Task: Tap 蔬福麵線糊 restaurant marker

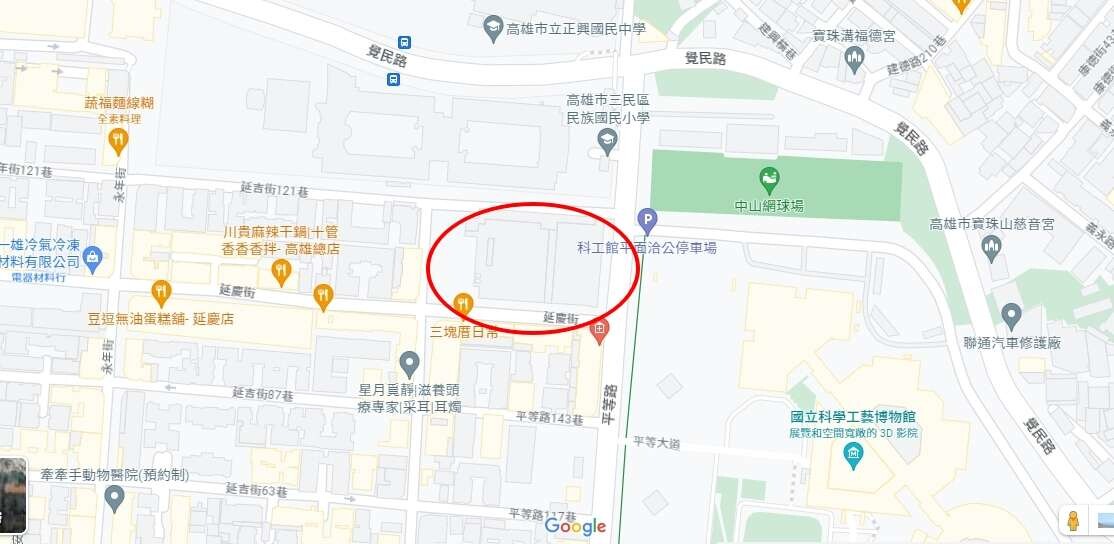Action: click(119, 141)
